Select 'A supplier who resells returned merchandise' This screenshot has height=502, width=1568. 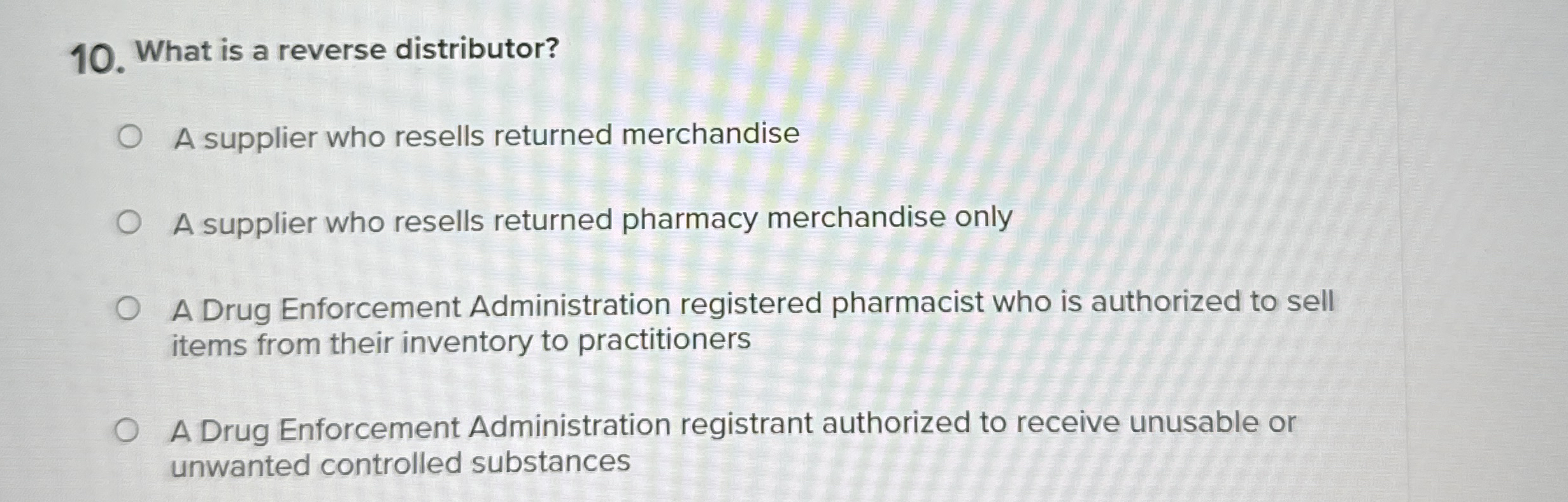(x=130, y=137)
